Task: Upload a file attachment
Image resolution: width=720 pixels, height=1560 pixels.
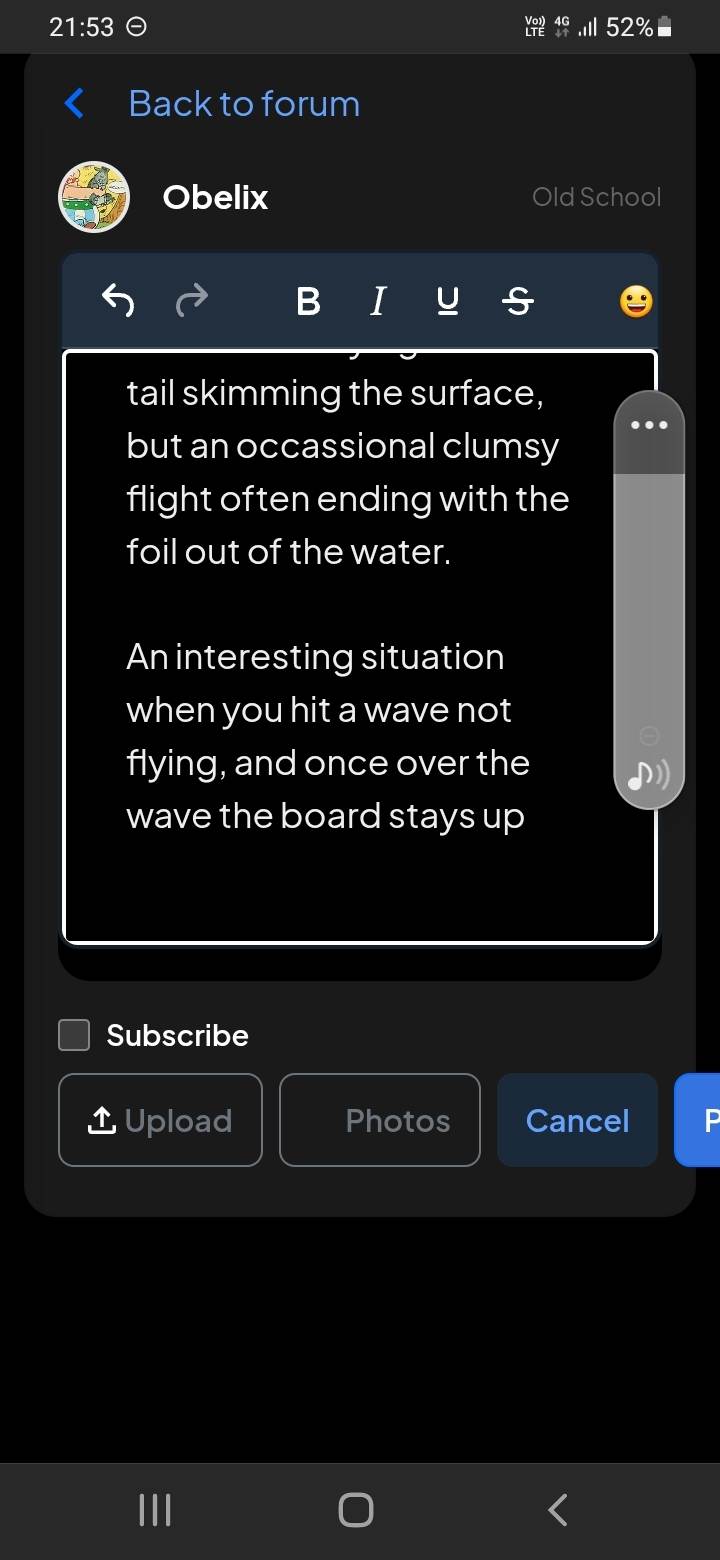Action: click(160, 1120)
